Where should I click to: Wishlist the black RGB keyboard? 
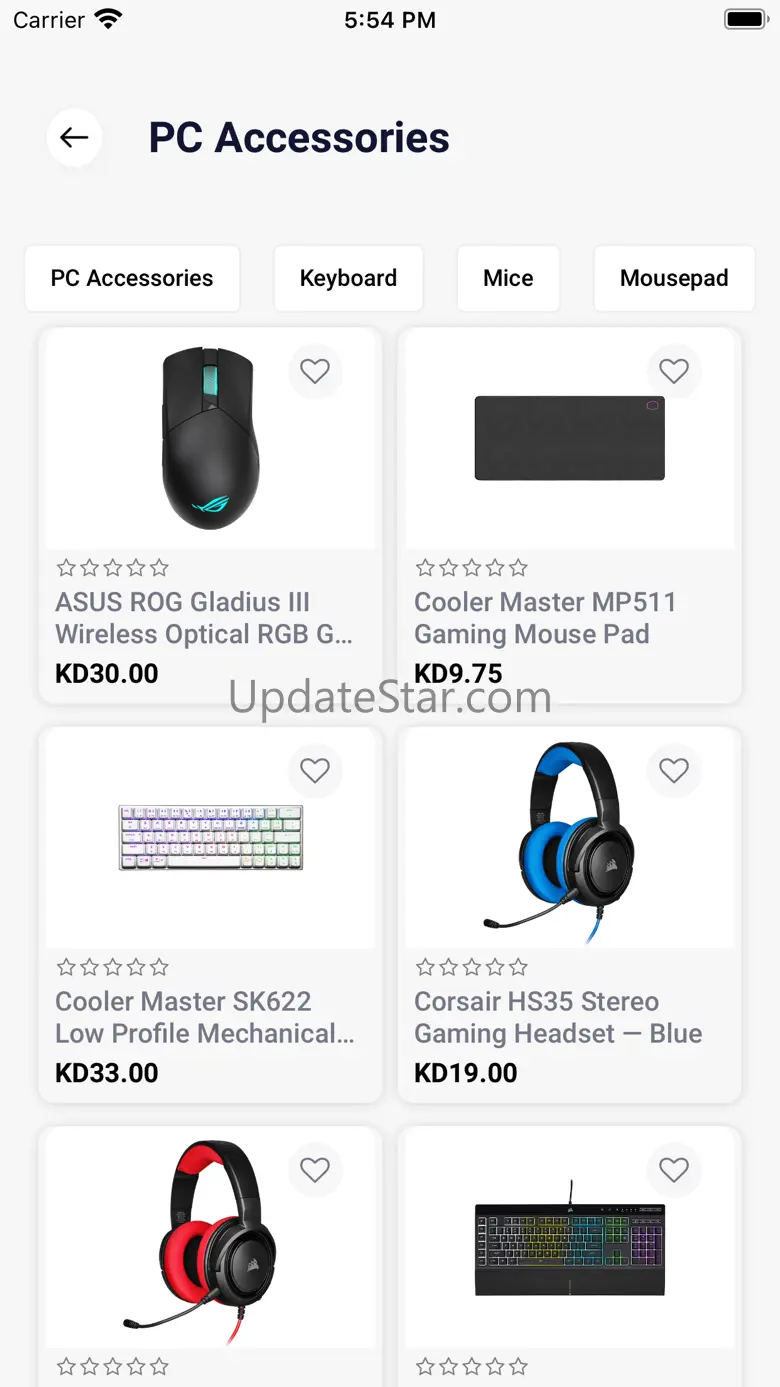click(674, 1170)
